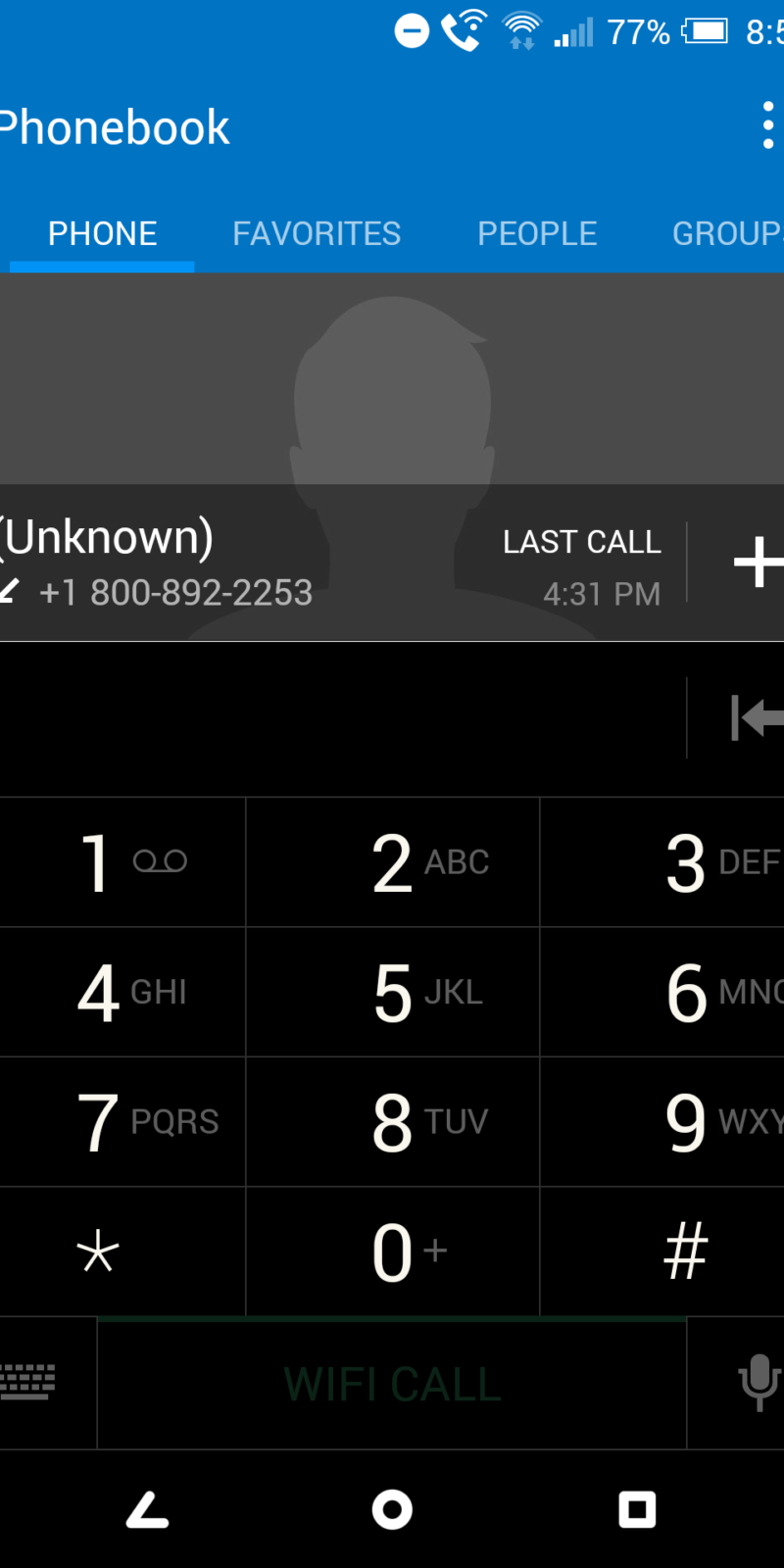Switch to the People tab
784x1568 pixels.
(537, 234)
